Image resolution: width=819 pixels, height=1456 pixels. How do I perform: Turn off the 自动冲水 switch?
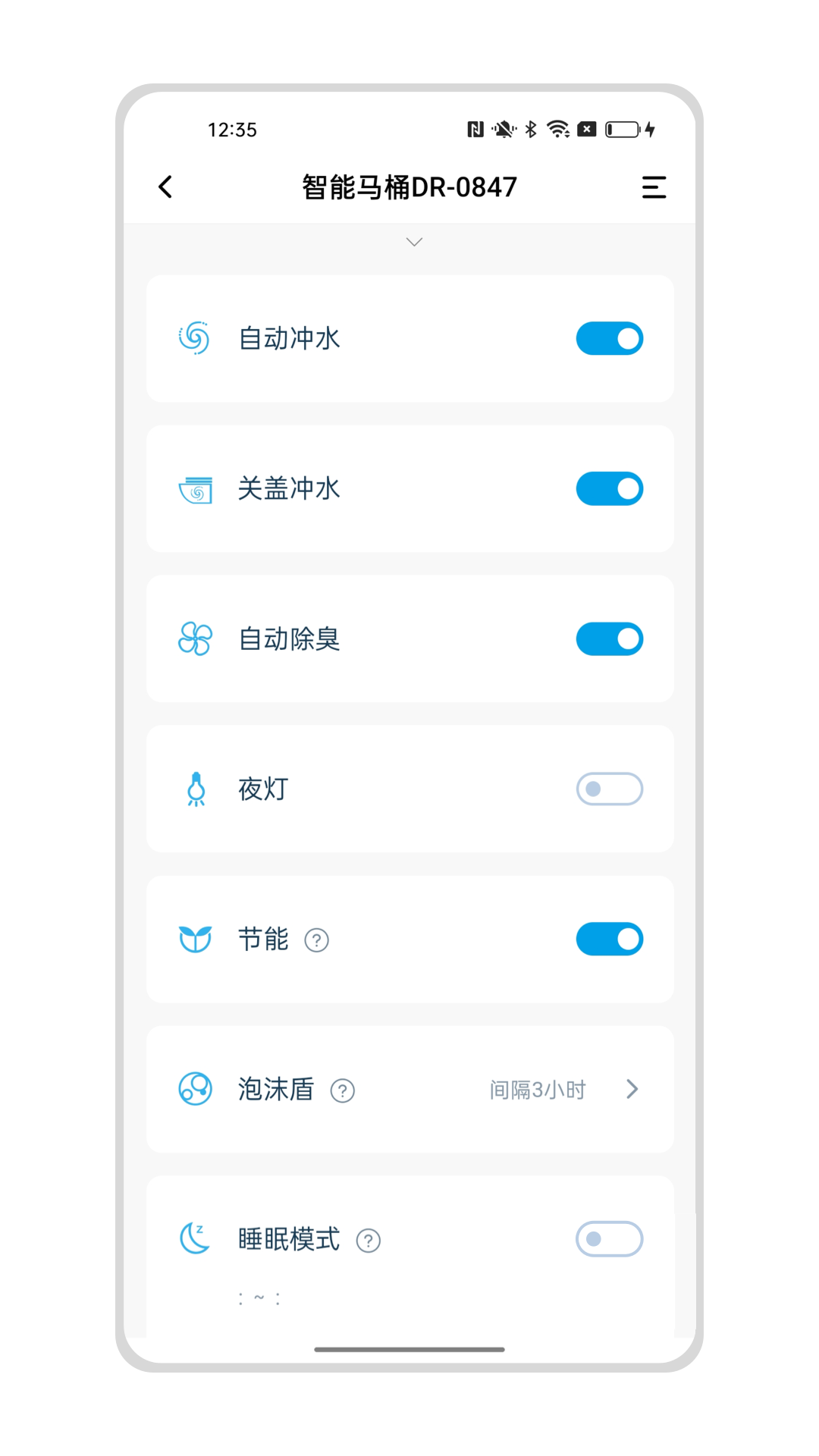(x=609, y=338)
